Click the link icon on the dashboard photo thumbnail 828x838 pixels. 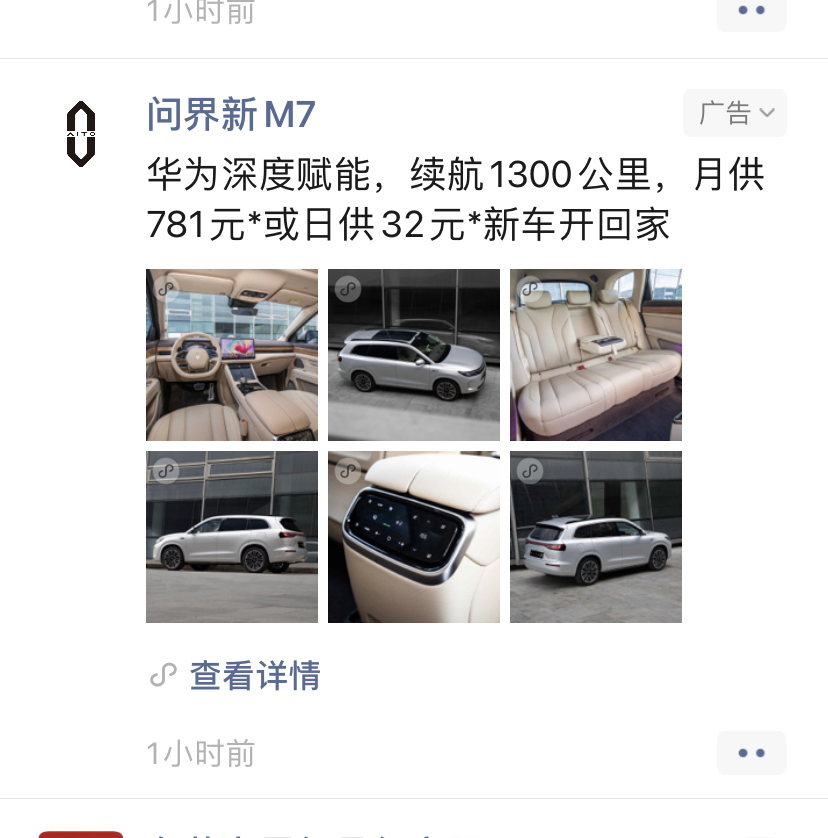165,288
